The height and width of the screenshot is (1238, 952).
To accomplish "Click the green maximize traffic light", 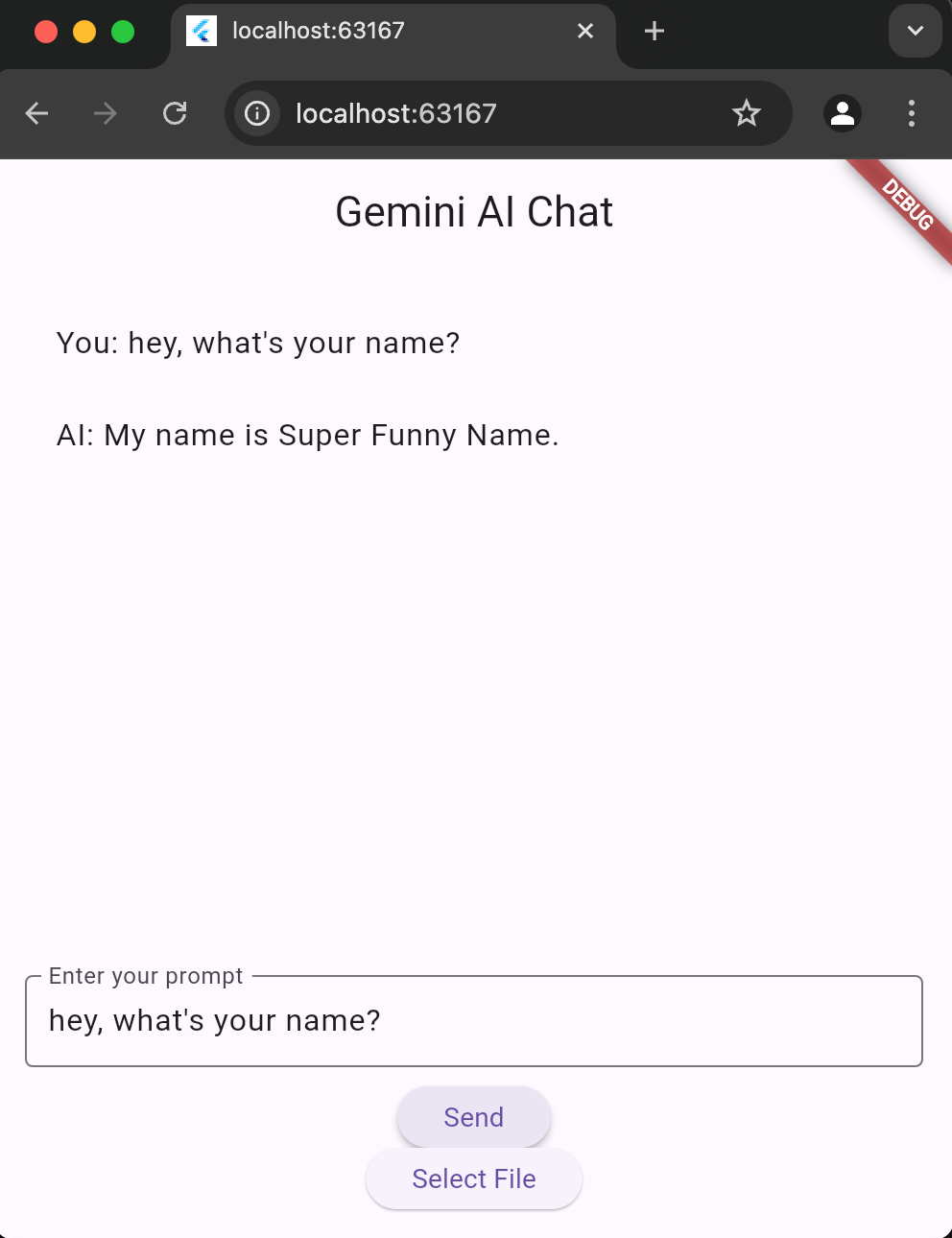I will click(x=123, y=31).
